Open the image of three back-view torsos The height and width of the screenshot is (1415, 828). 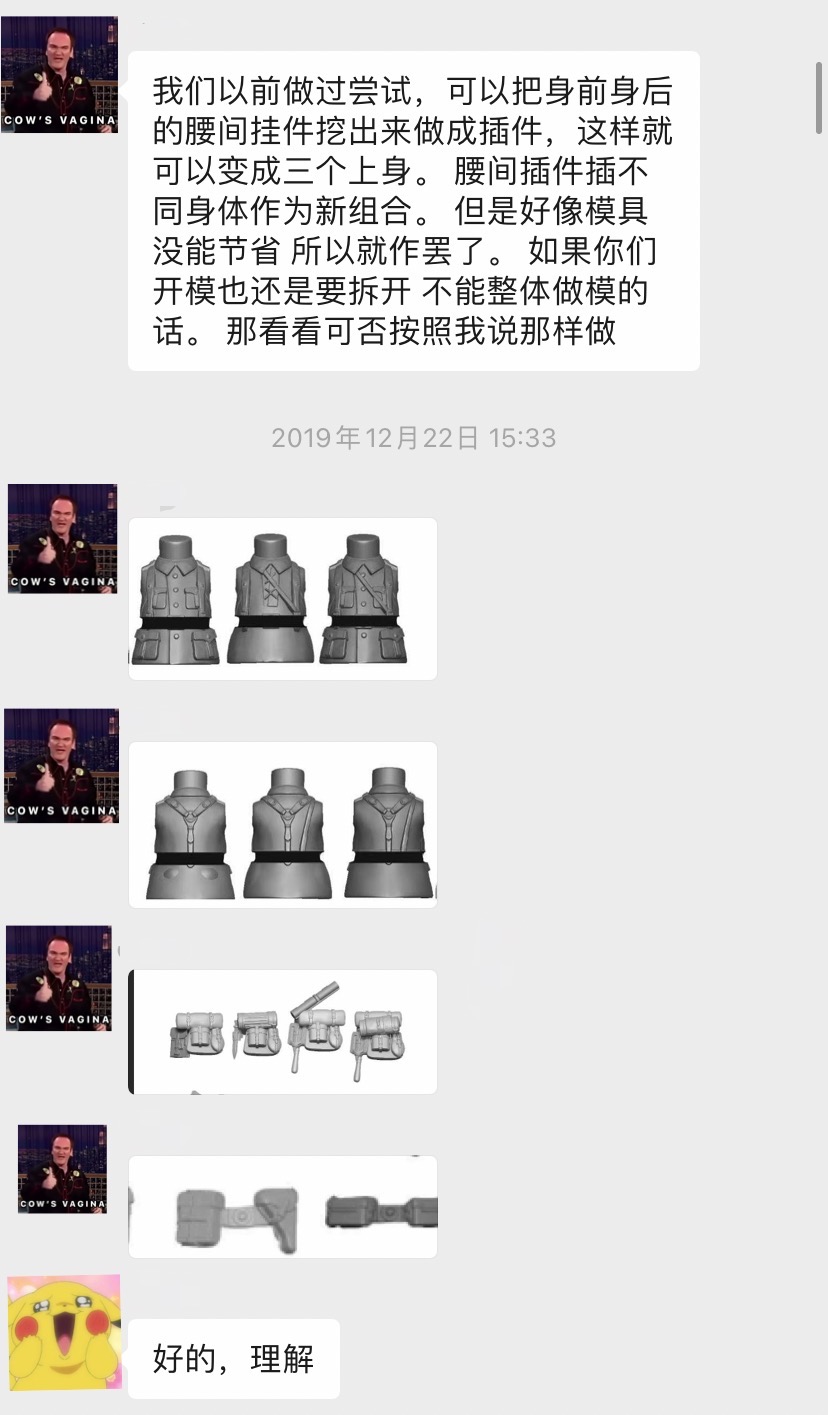pos(283,824)
